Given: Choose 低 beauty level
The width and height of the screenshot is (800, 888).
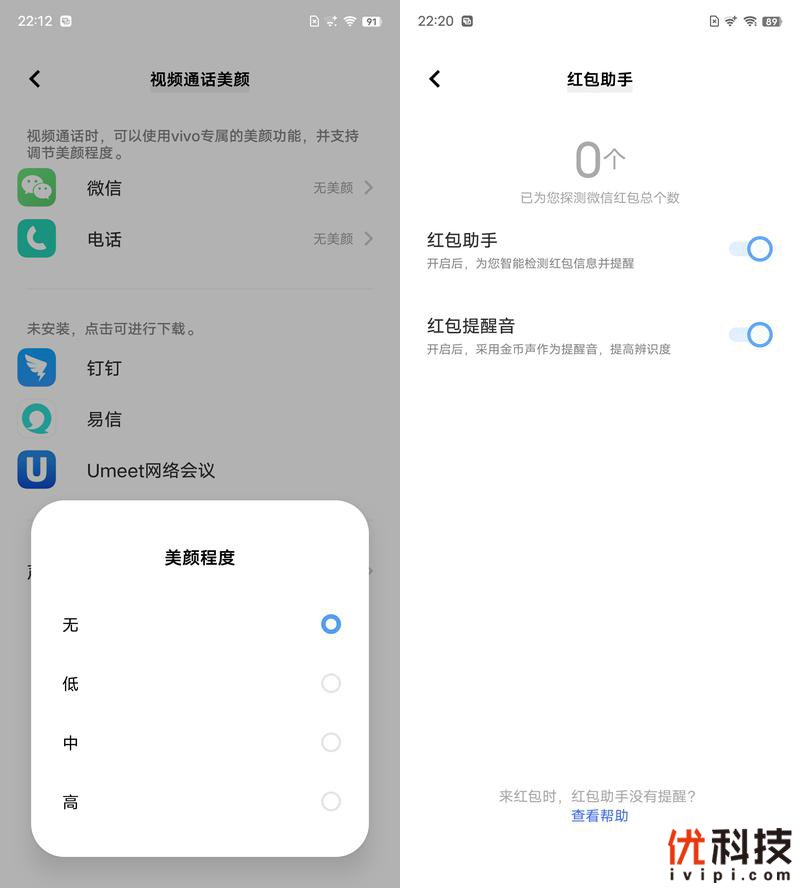Looking at the screenshot, I should [331, 683].
